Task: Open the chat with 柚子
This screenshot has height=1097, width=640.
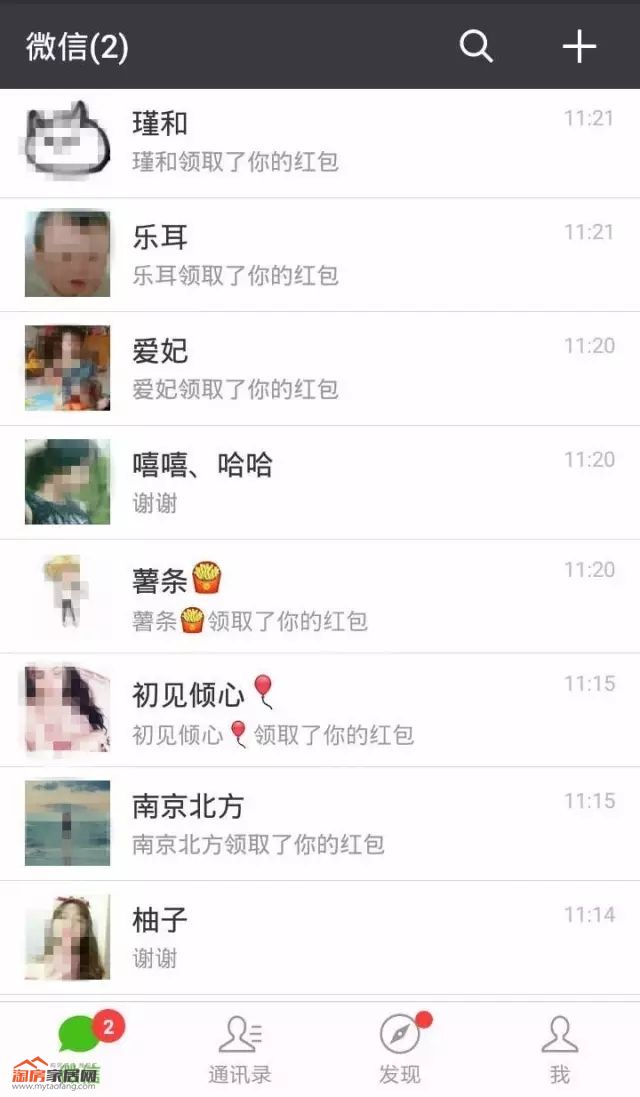Action: 320,938
